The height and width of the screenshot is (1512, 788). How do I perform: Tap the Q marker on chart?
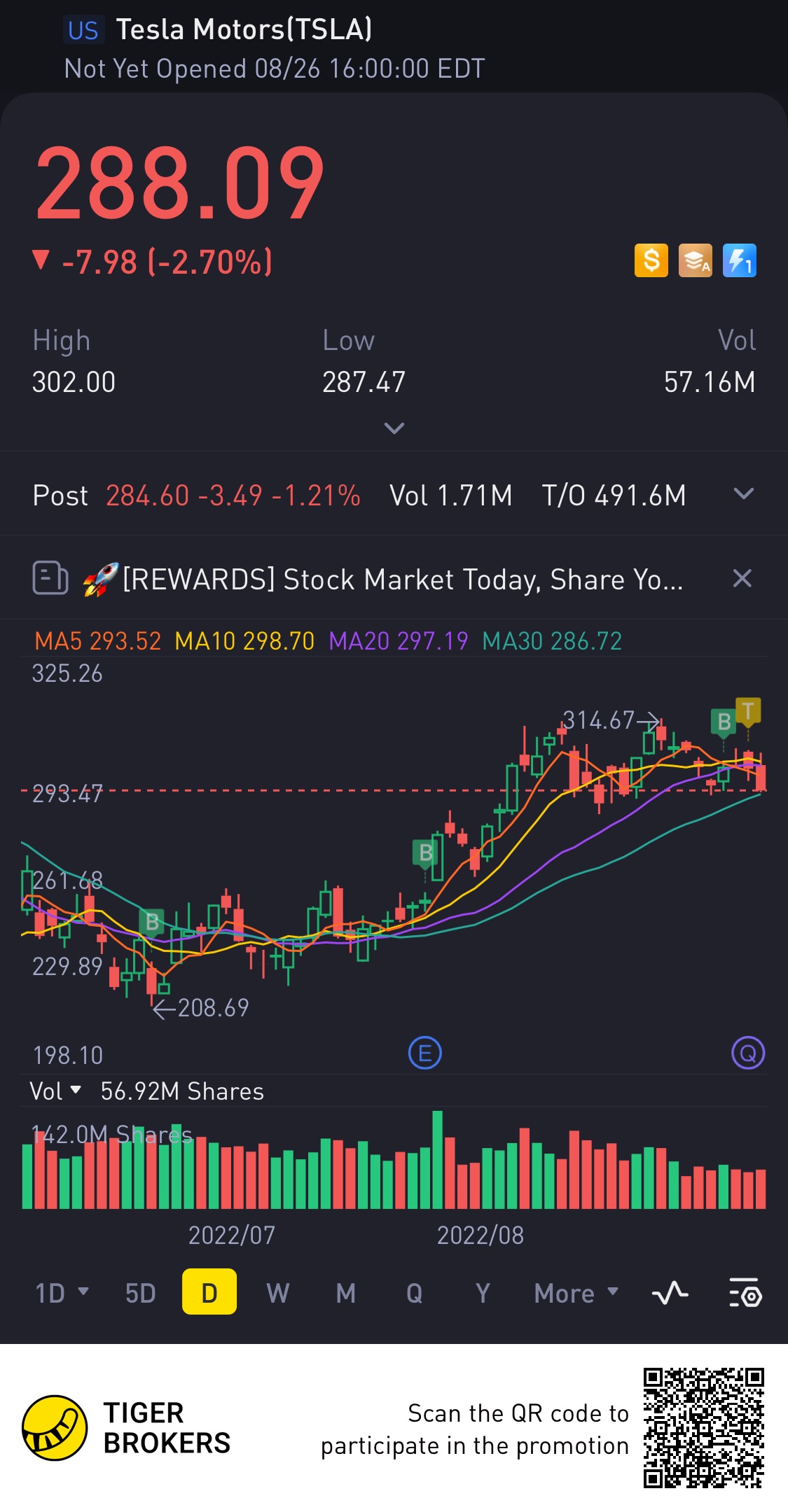[x=747, y=1053]
